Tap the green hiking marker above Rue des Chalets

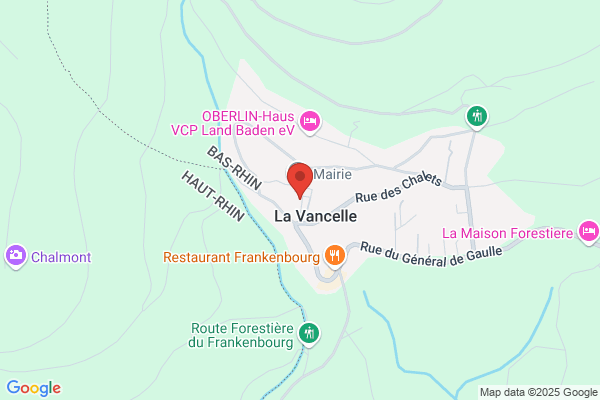(x=477, y=118)
